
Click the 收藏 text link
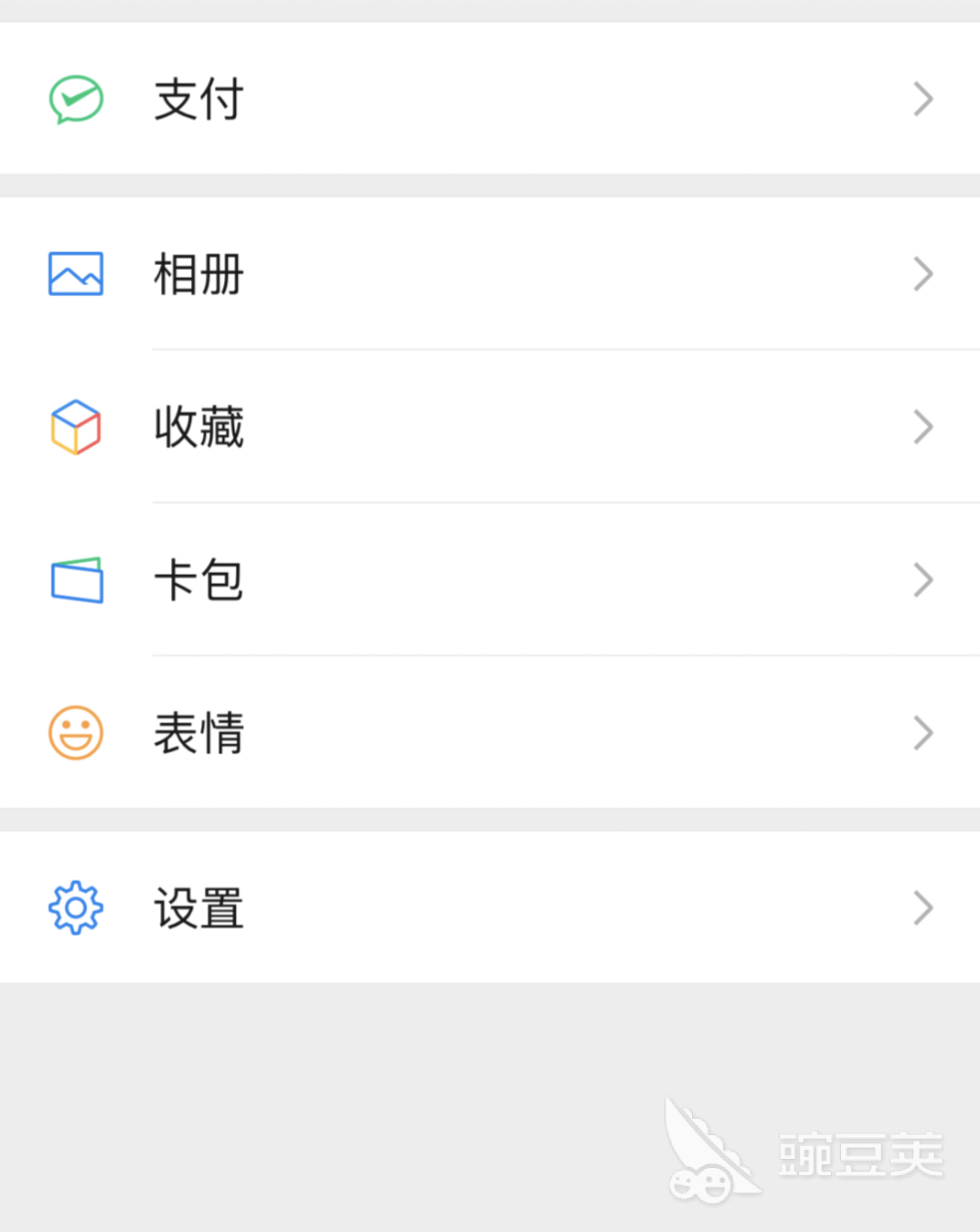[x=197, y=427]
